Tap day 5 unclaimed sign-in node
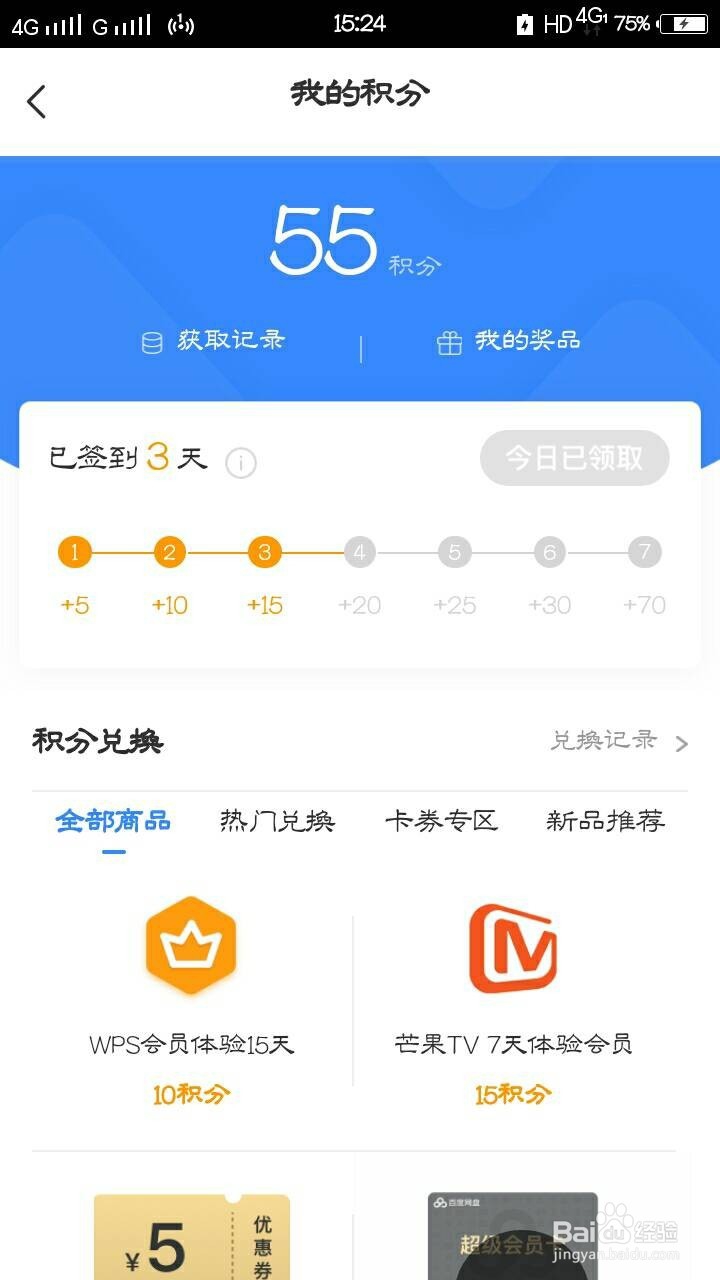The width and height of the screenshot is (720, 1280). pos(454,551)
